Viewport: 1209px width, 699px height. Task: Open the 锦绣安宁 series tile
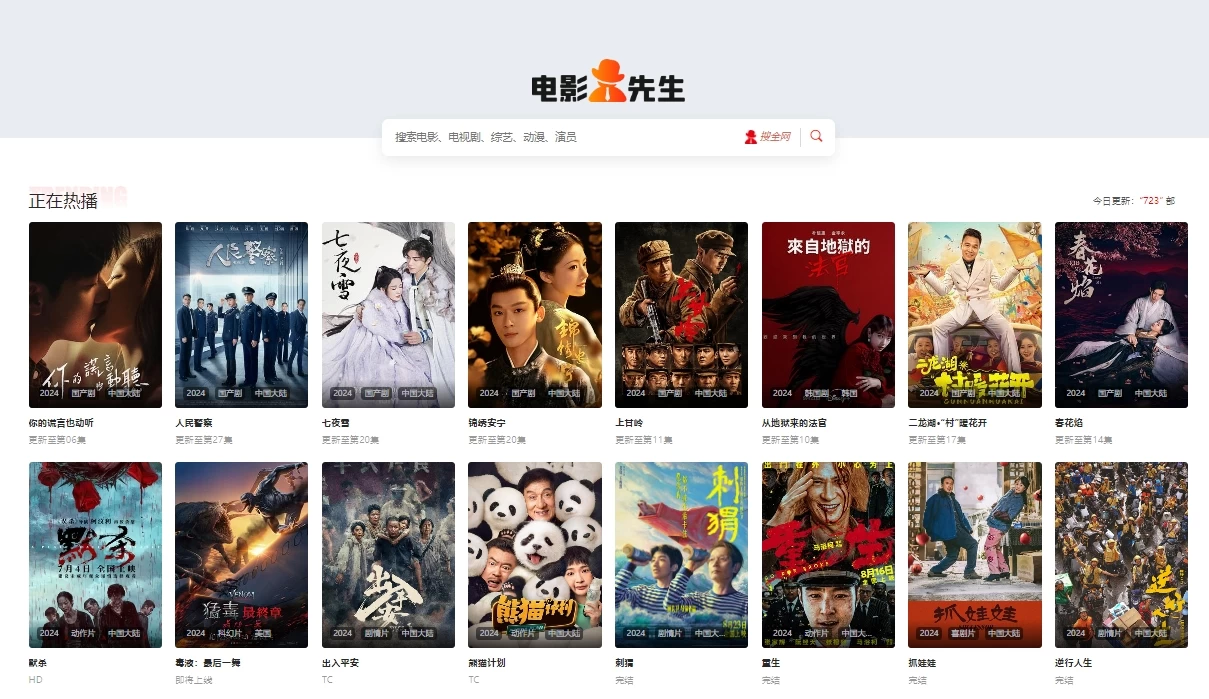click(534, 314)
